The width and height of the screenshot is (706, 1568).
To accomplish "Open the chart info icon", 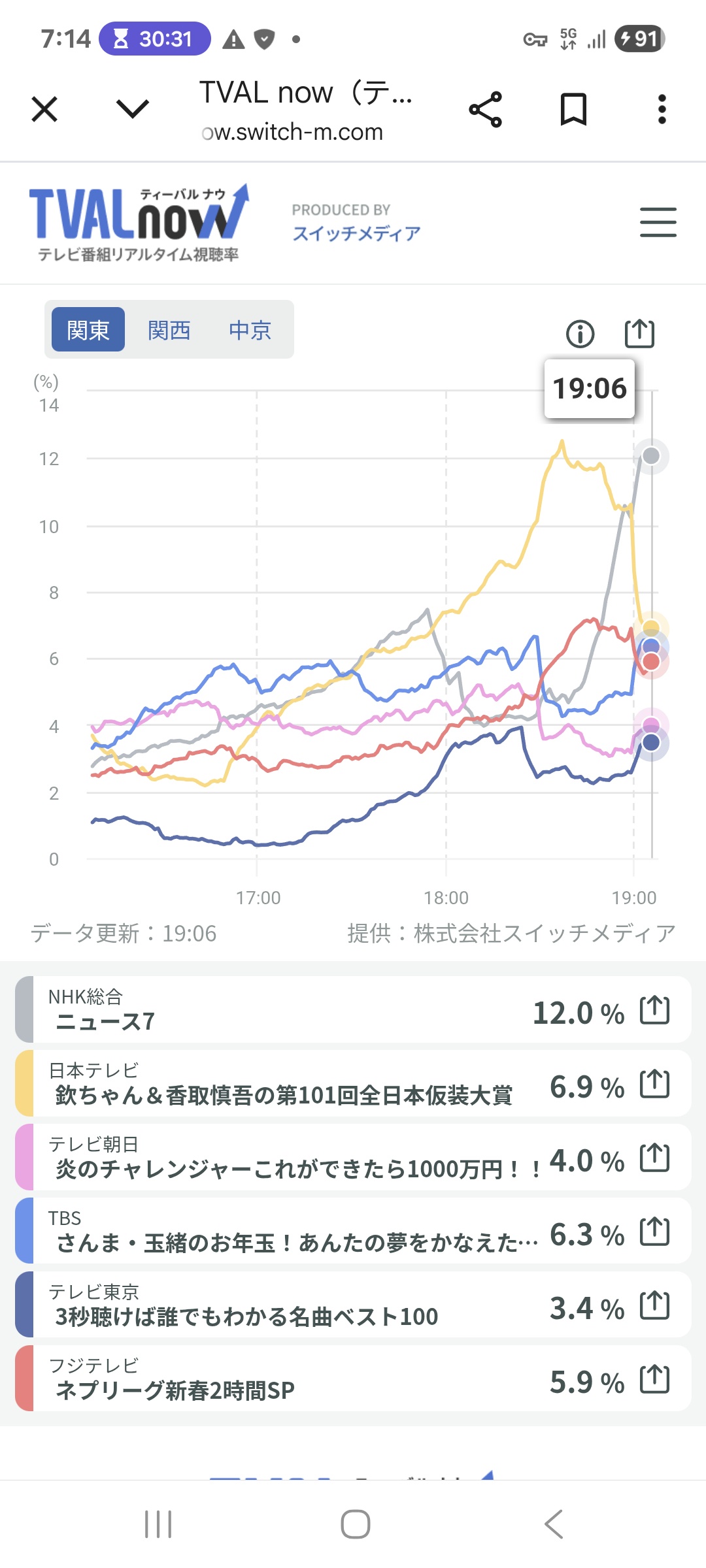I will (580, 334).
